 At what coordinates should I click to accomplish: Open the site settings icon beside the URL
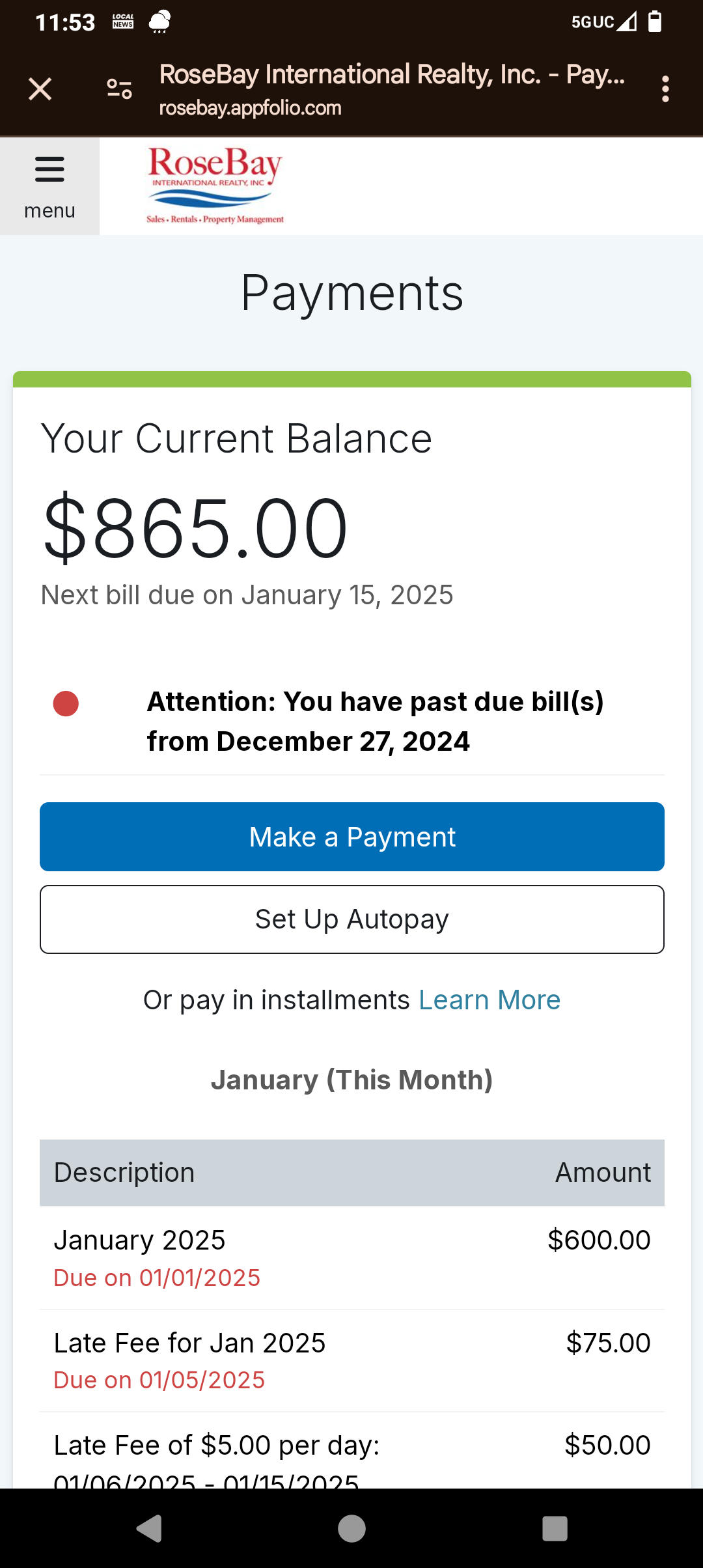tap(120, 89)
